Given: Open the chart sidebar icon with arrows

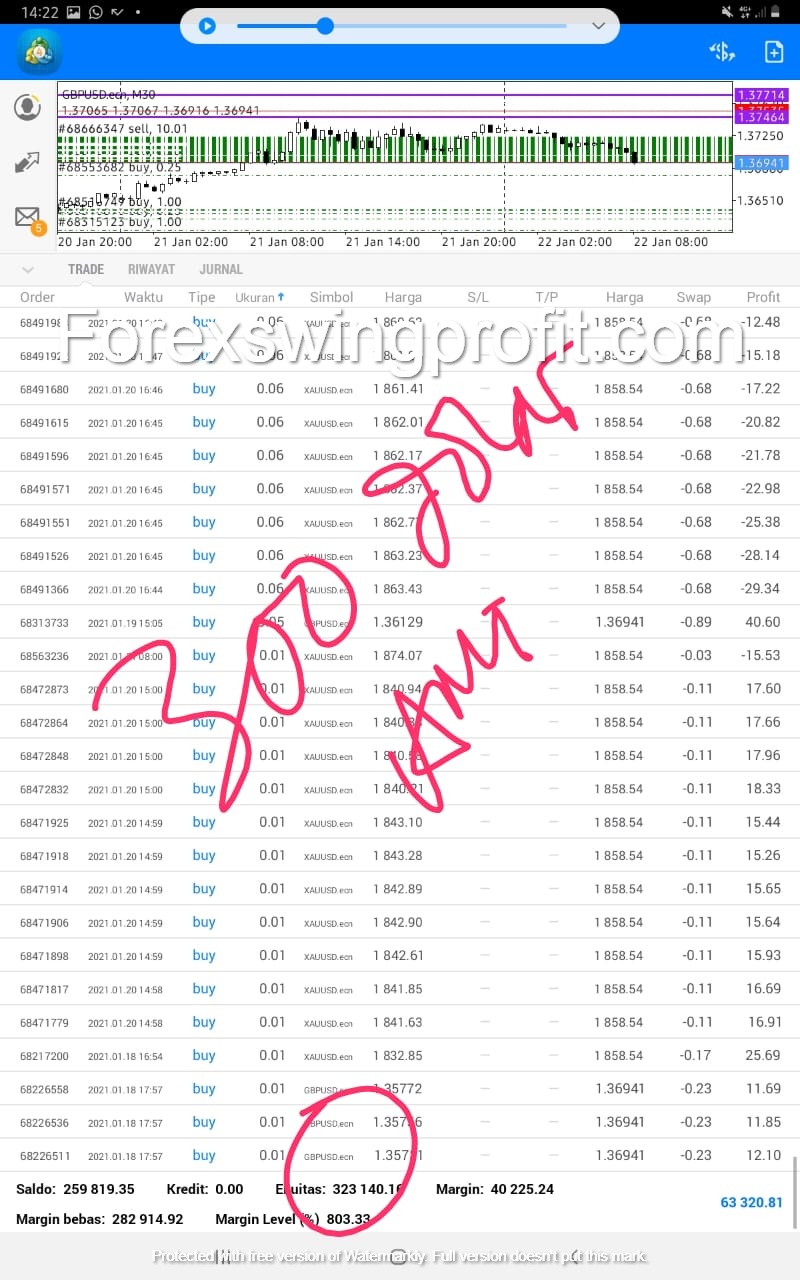Looking at the screenshot, I should [27, 162].
